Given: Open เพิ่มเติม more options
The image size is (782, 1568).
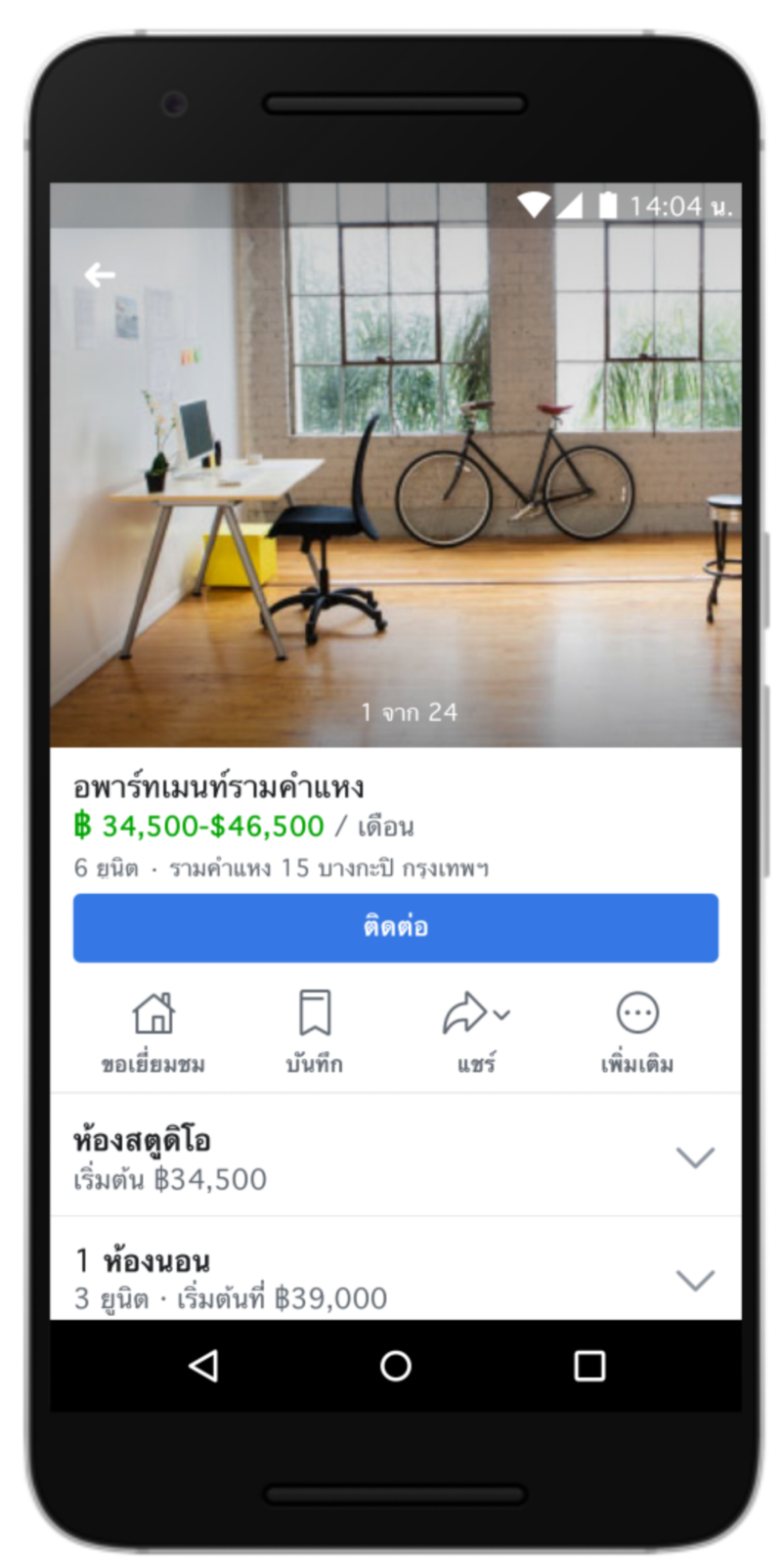Looking at the screenshot, I should click(x=637, y=1032).
